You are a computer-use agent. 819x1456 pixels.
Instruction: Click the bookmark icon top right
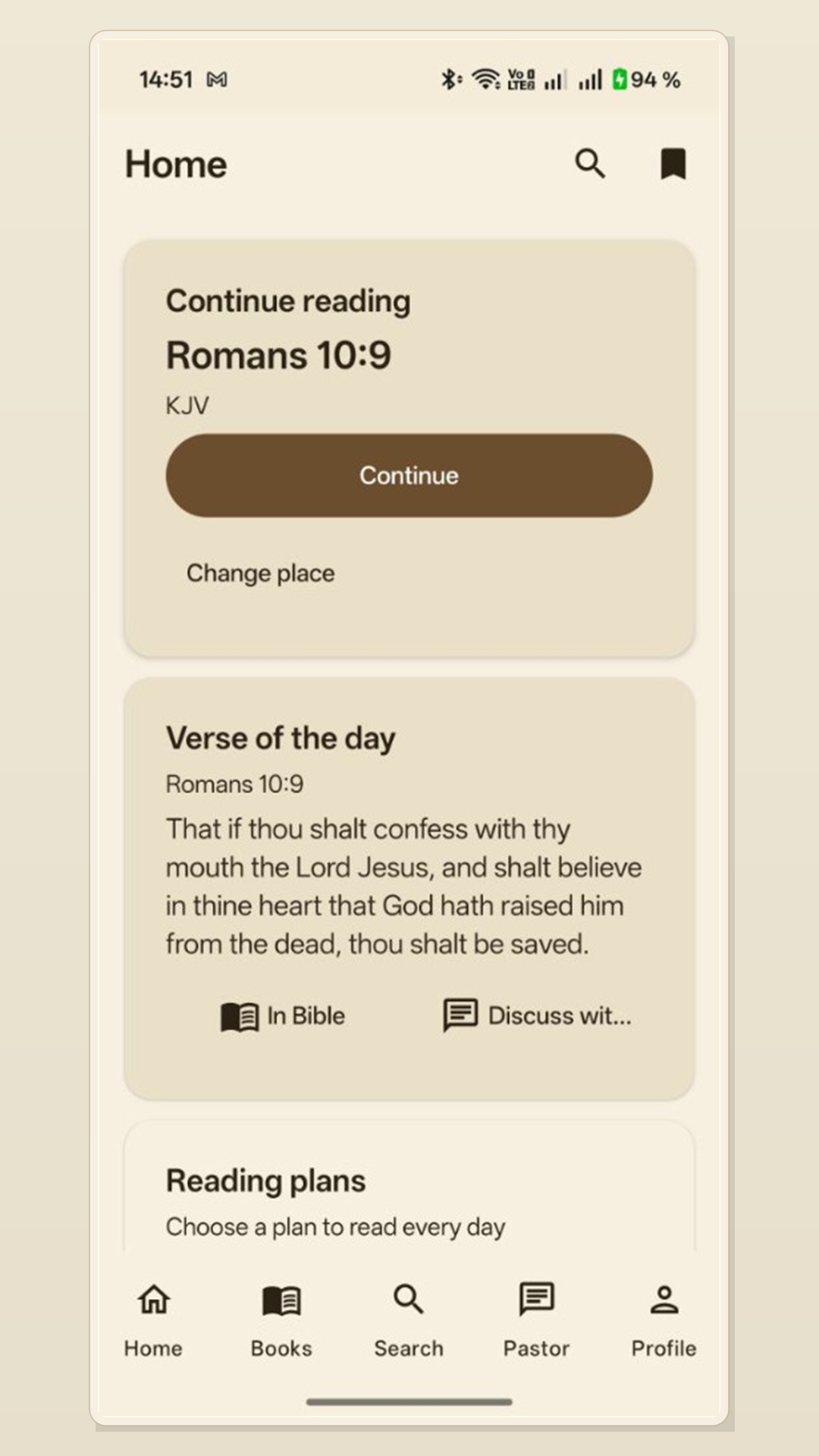(672, 164)
